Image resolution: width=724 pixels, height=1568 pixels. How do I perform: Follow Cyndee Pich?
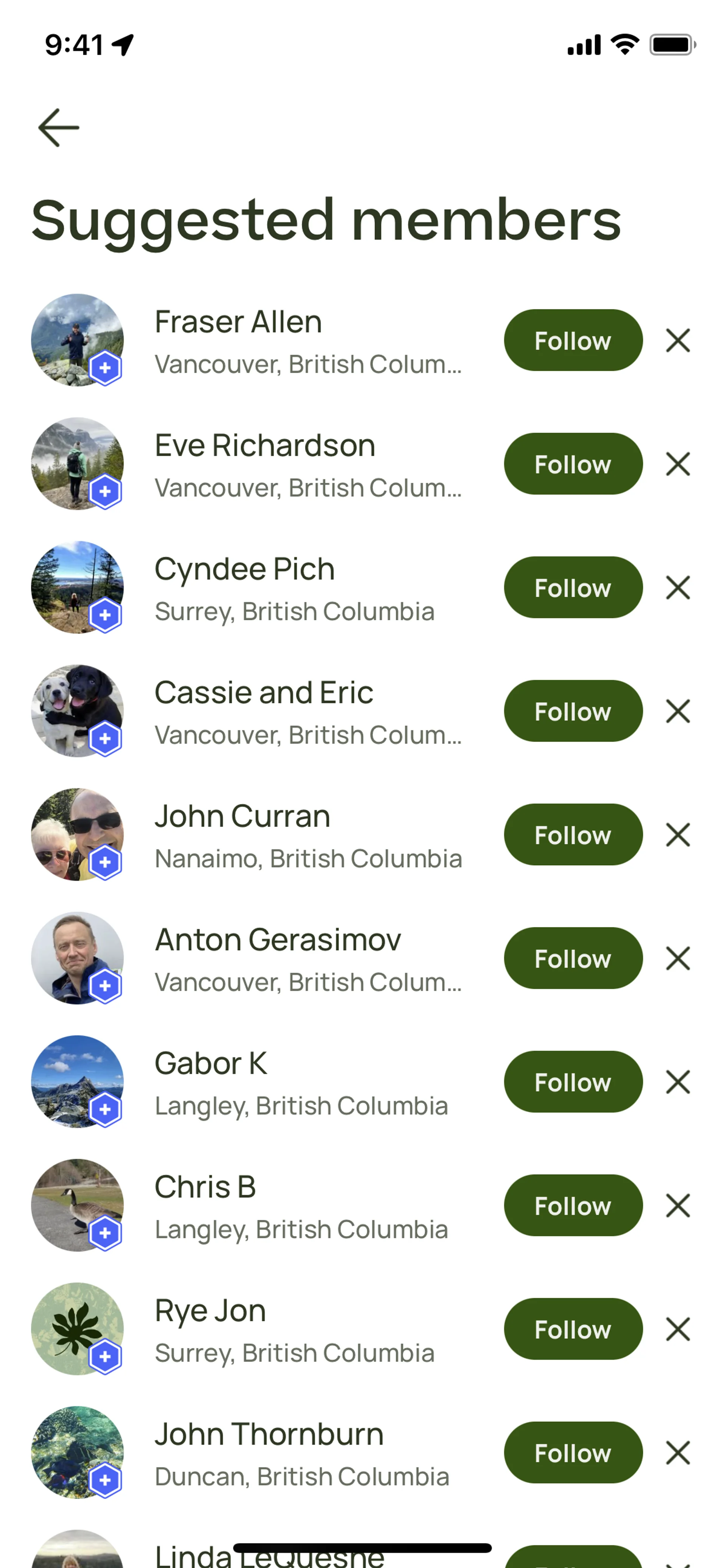(x=572, y=587)
